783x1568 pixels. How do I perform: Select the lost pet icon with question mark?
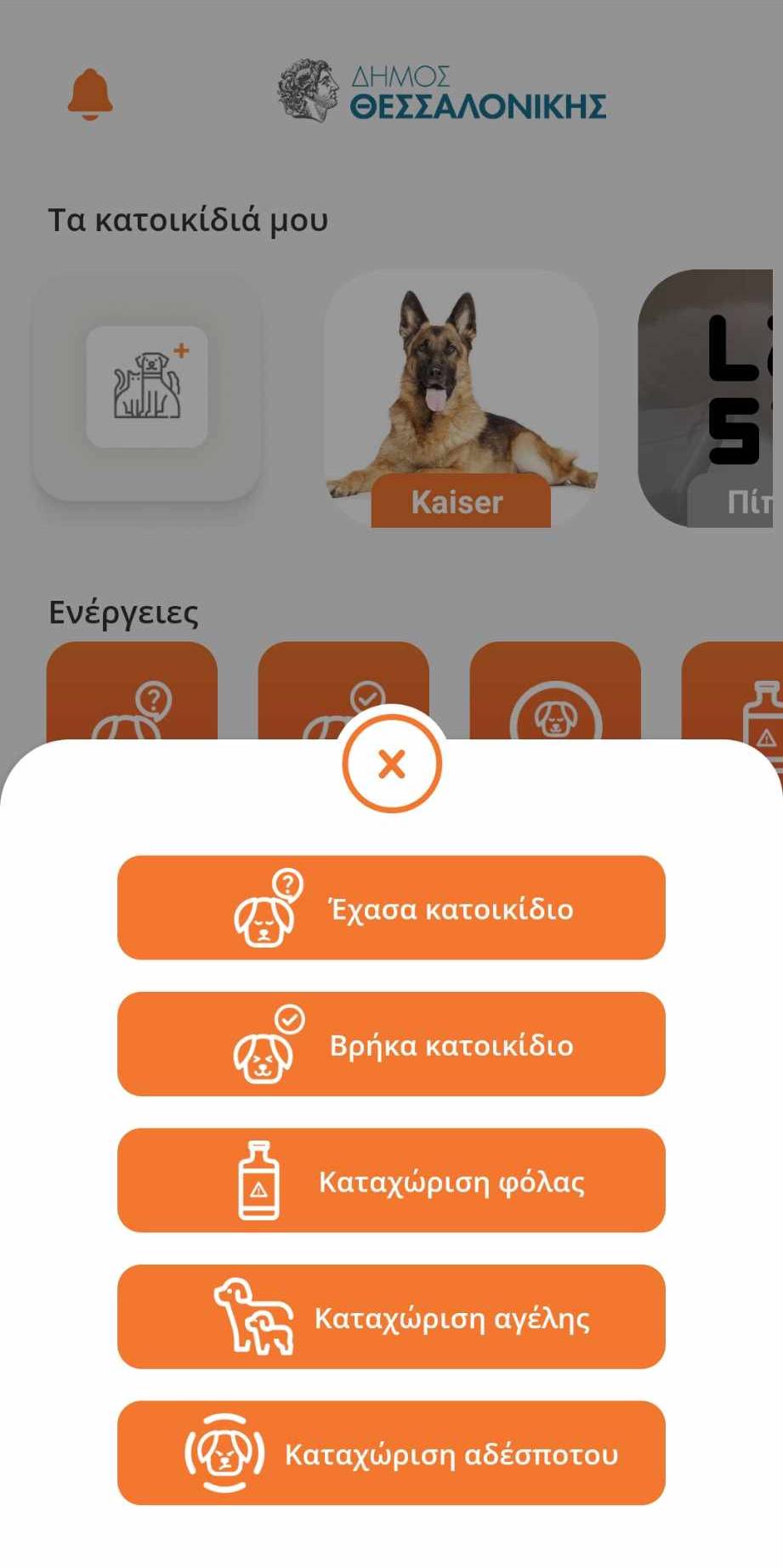[264, 907]
